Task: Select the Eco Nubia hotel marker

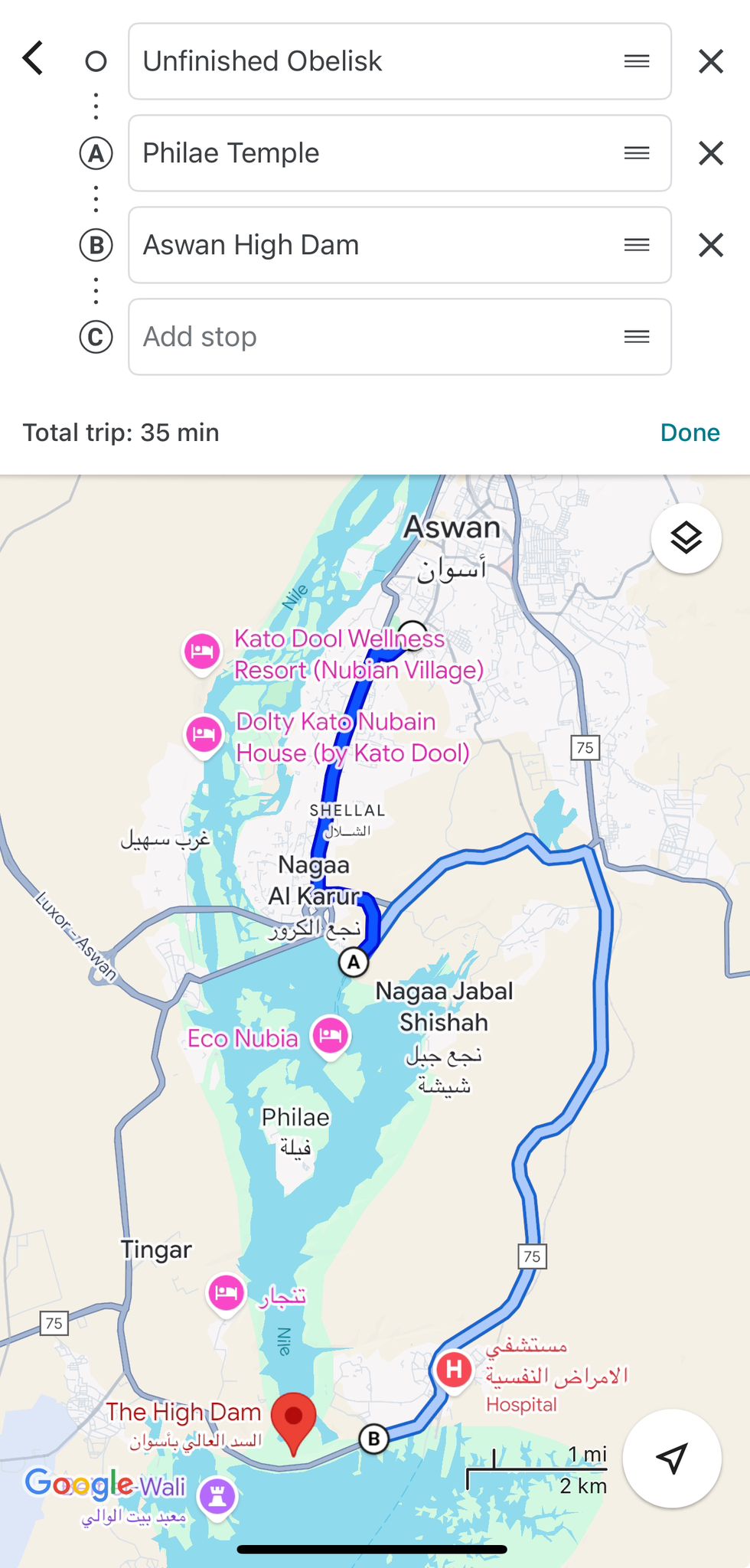Action: pyautogui.click(x=331, y=1035)
